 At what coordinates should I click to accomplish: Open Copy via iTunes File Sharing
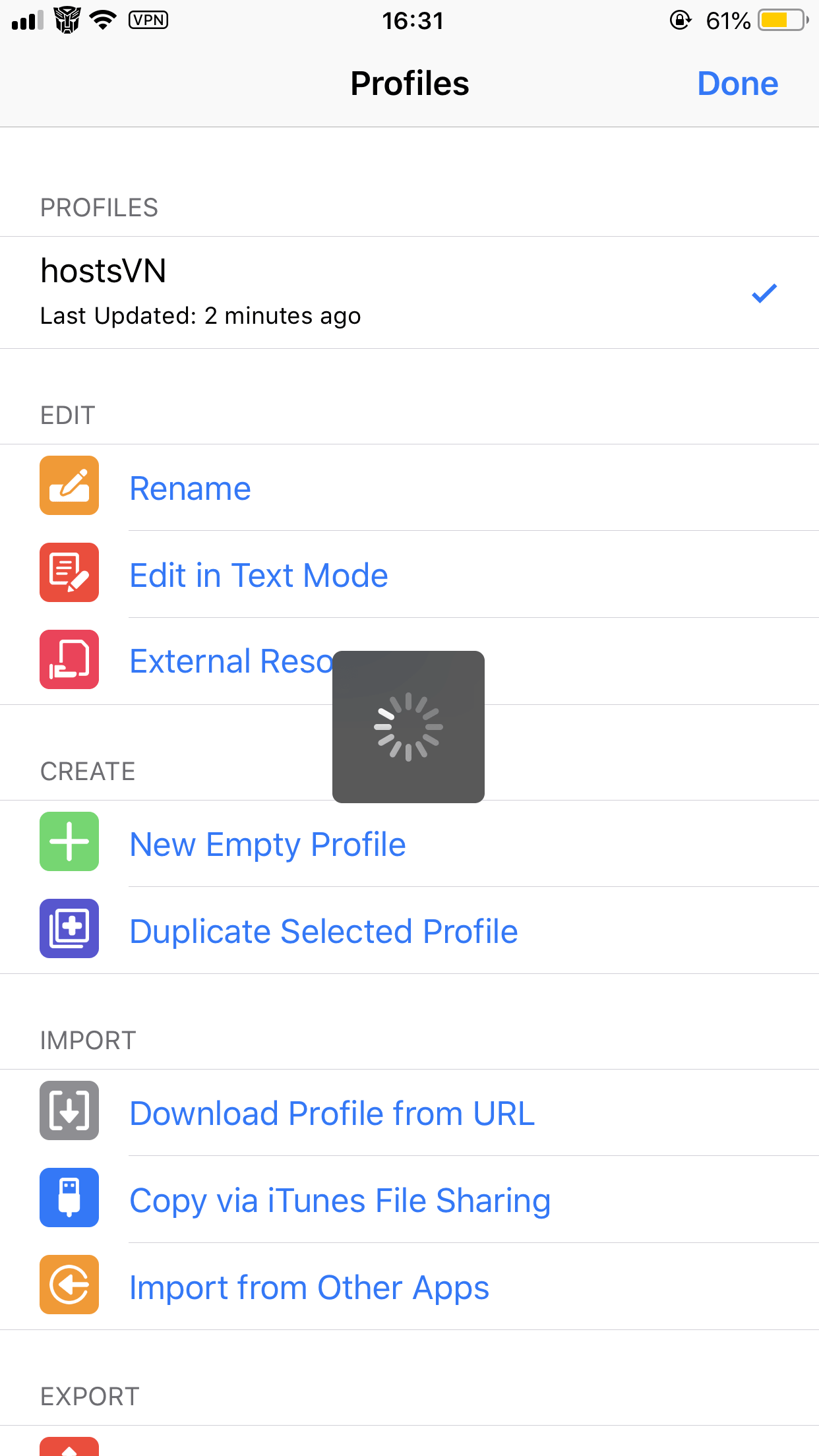click(409, 1200)
